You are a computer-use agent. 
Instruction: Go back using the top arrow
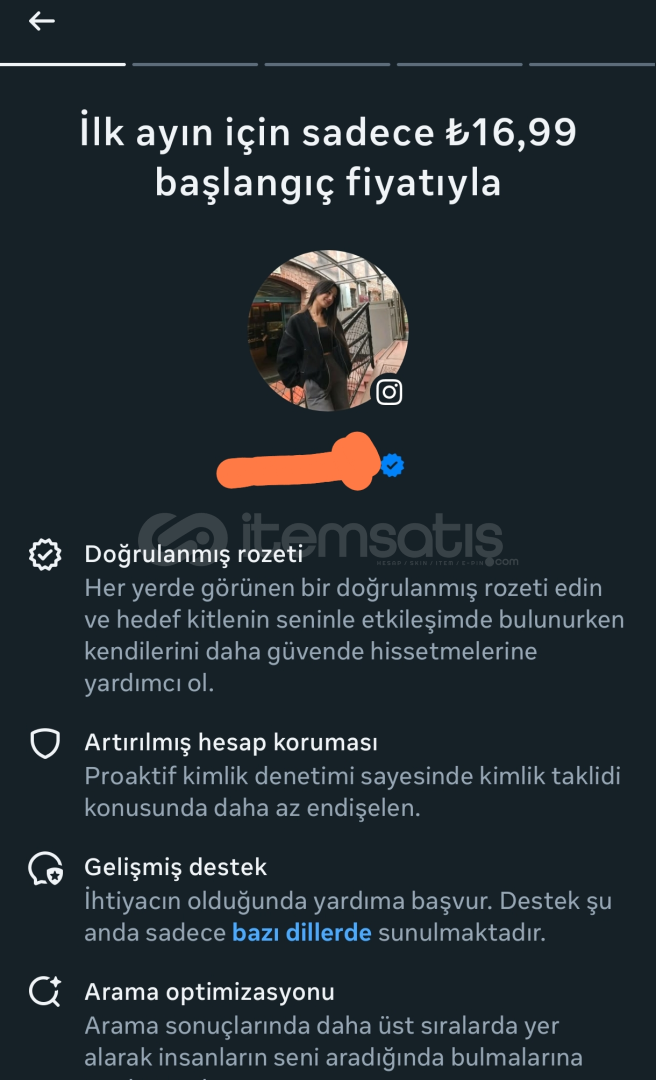[42, 21]
